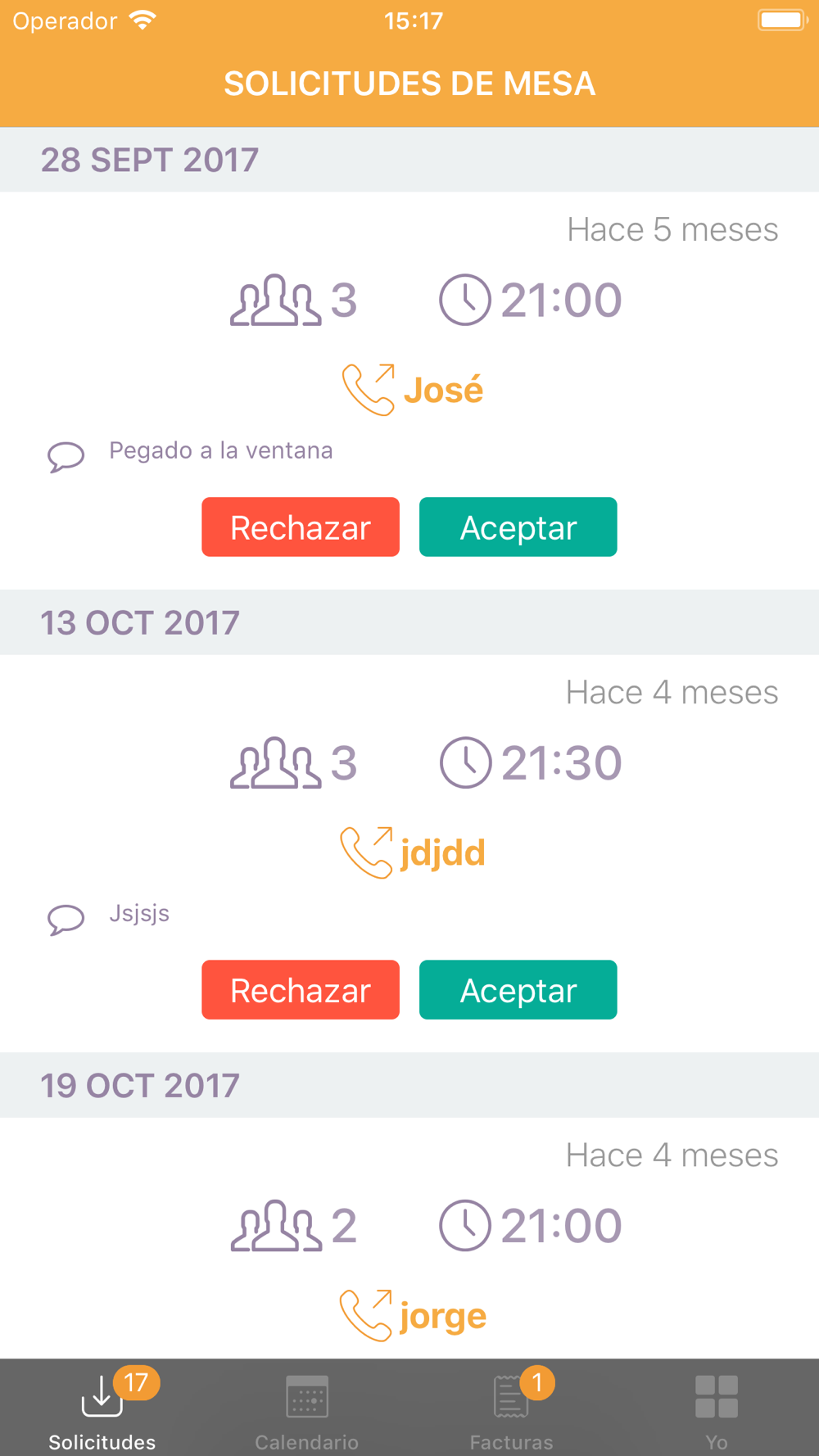Reject José's 28 Sept table request

300,527
